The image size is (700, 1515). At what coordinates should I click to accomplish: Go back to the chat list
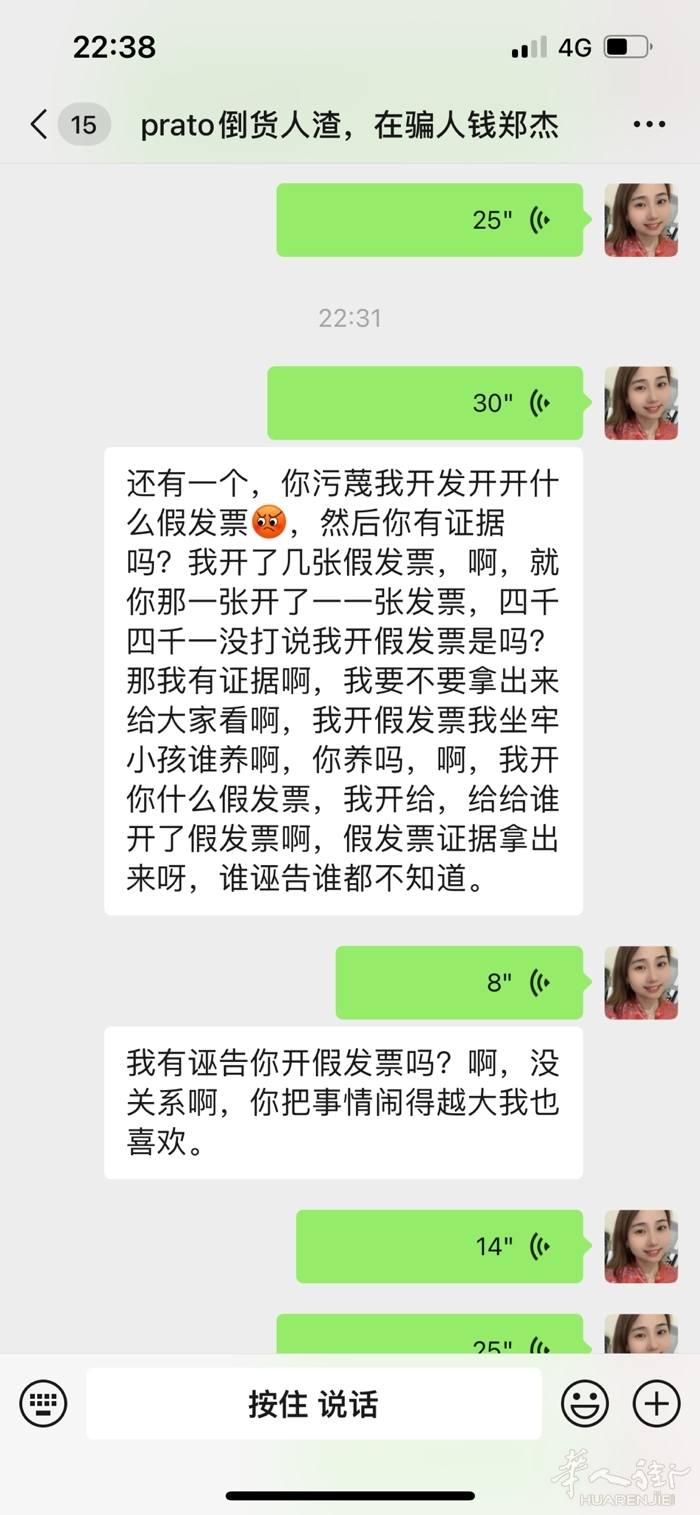point(40,125)
